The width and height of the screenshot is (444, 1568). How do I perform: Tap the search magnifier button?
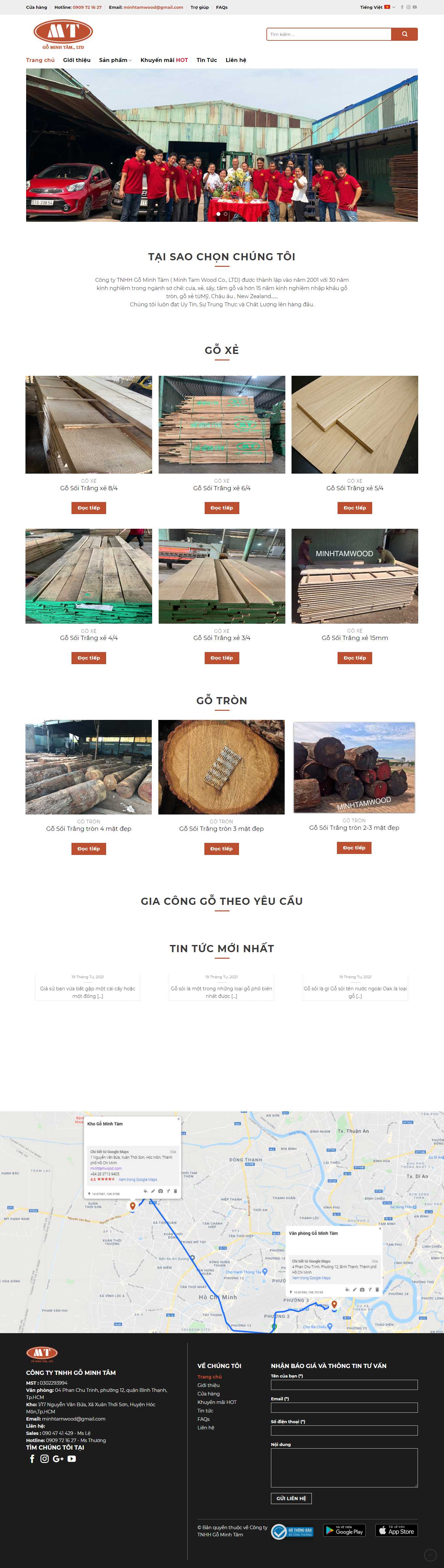(x=404, y=34)
